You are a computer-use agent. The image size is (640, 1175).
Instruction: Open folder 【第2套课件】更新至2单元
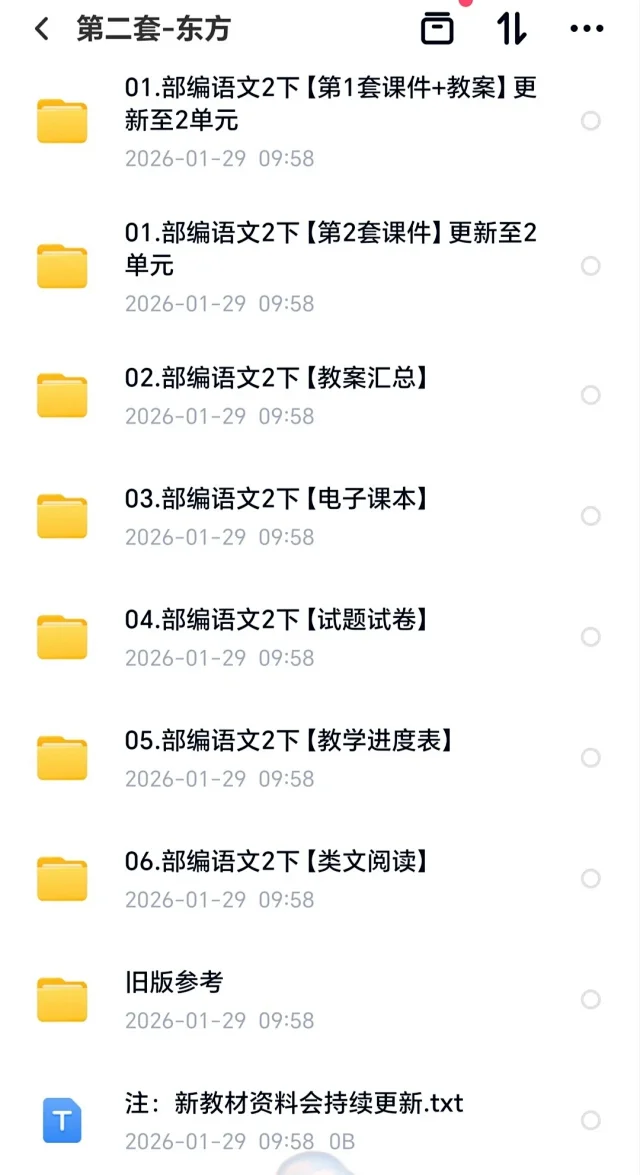[x=330, y=249]
